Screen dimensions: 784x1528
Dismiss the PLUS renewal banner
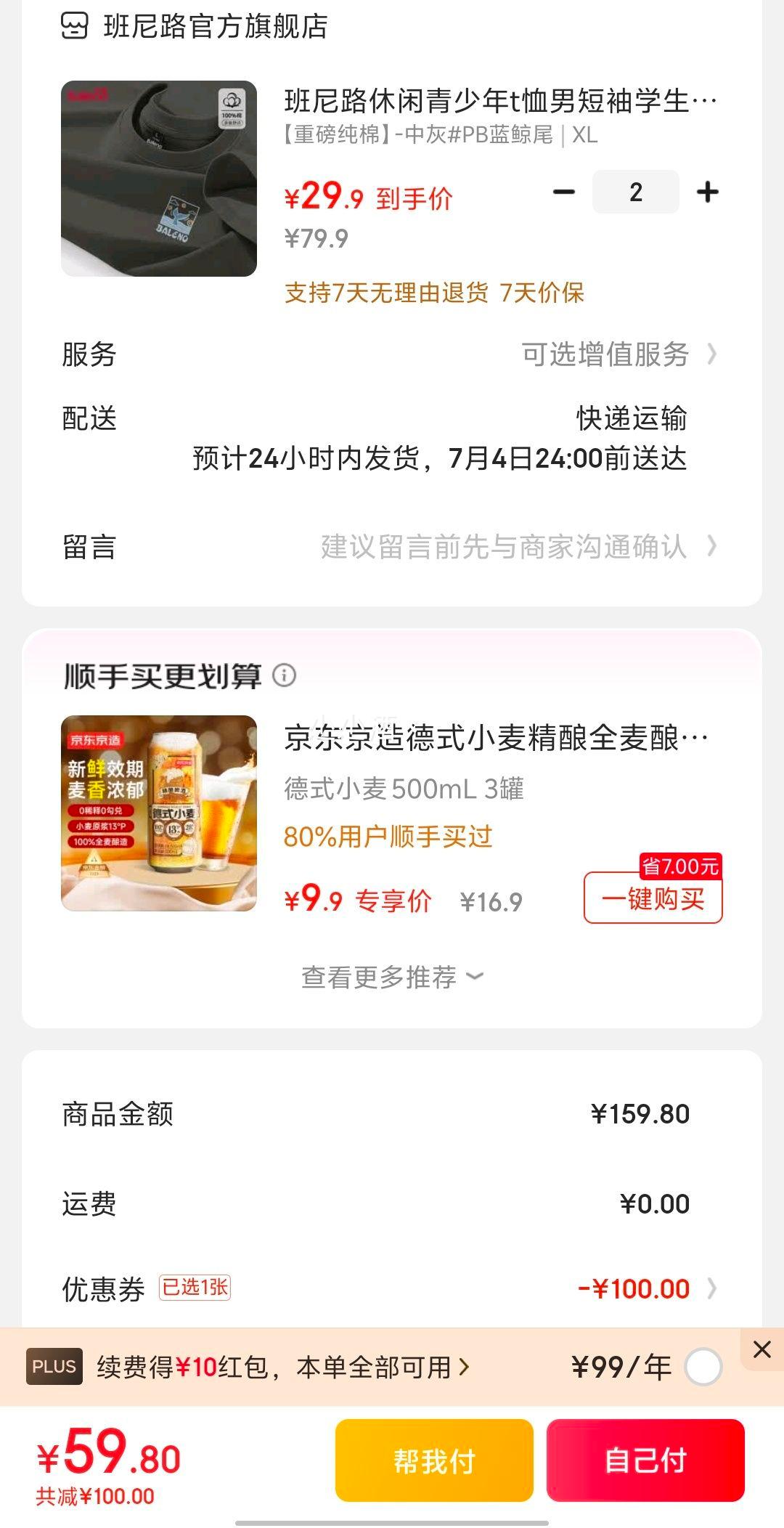tap(761, 1349)
